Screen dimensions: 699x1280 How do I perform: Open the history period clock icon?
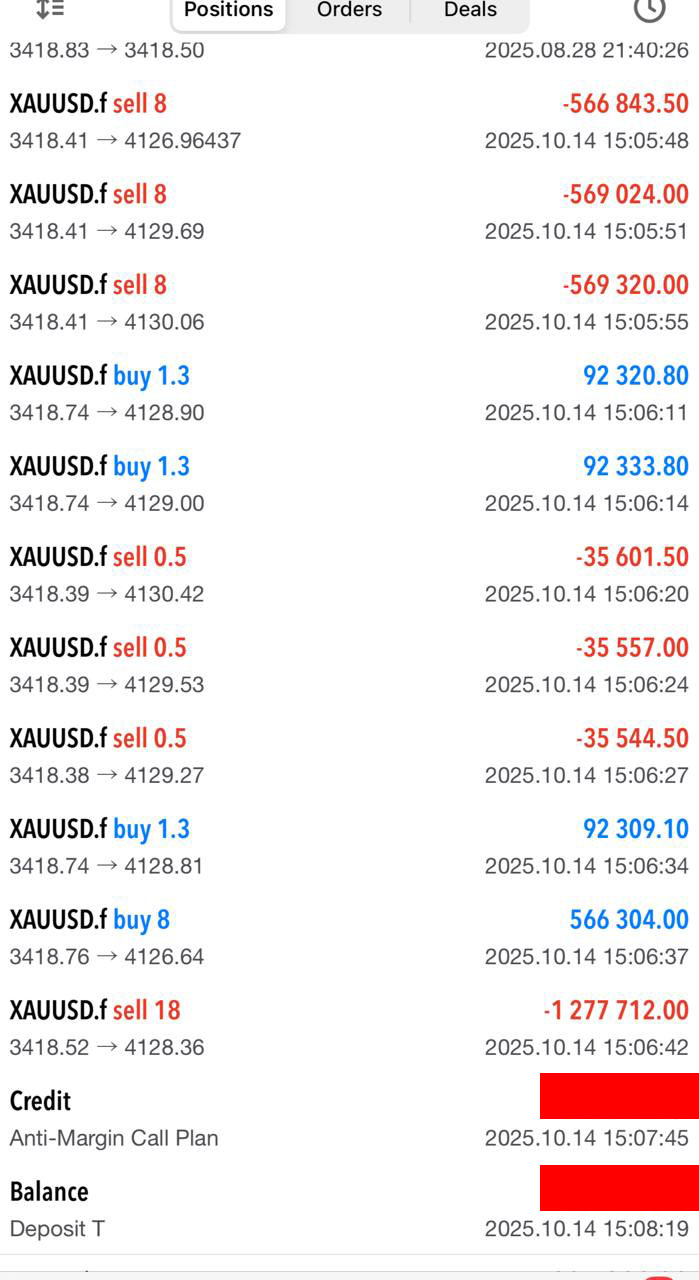[649, 10]
